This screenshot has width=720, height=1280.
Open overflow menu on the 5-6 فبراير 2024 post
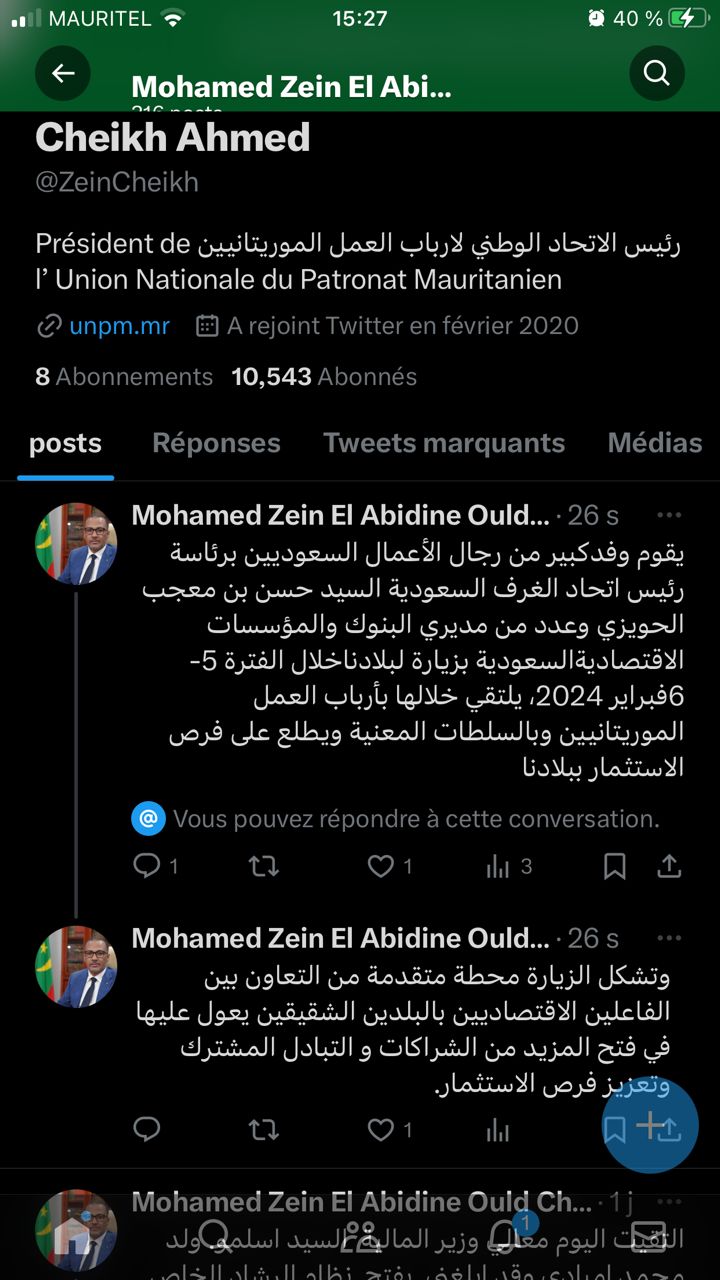click(x=669, y=515)
